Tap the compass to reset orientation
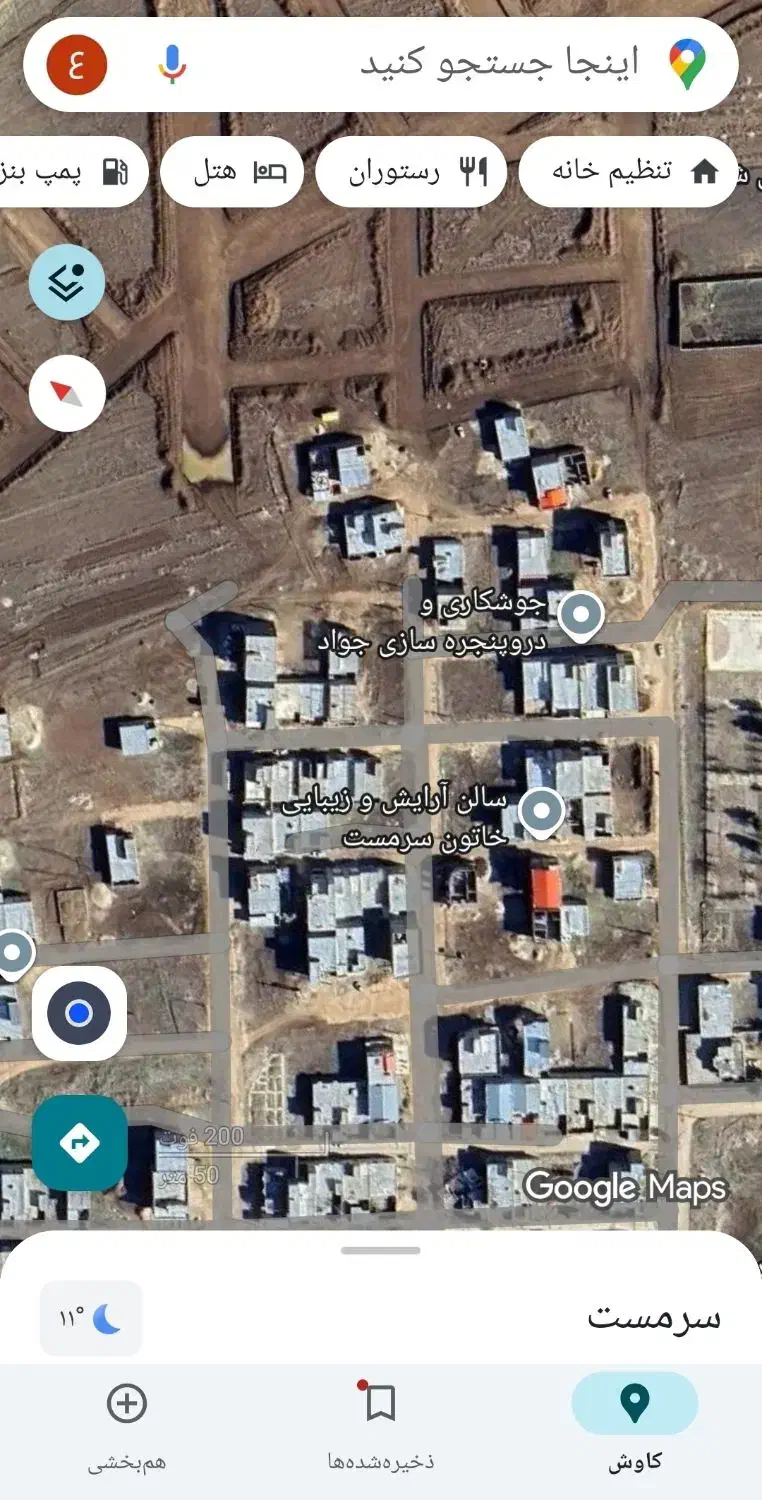Viewport: 762px width, 1500px height. tap(67, 393)
